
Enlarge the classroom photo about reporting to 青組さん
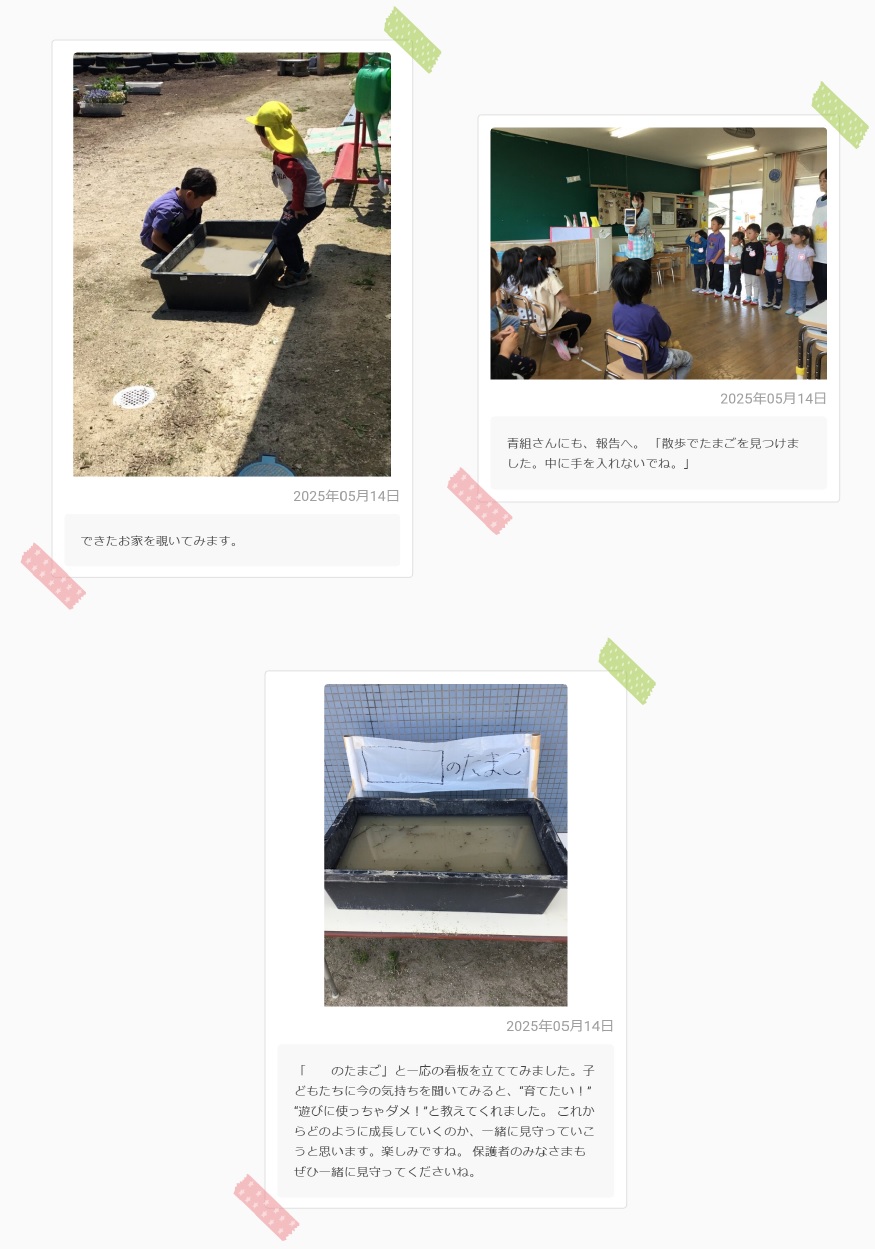pos(658,253)
